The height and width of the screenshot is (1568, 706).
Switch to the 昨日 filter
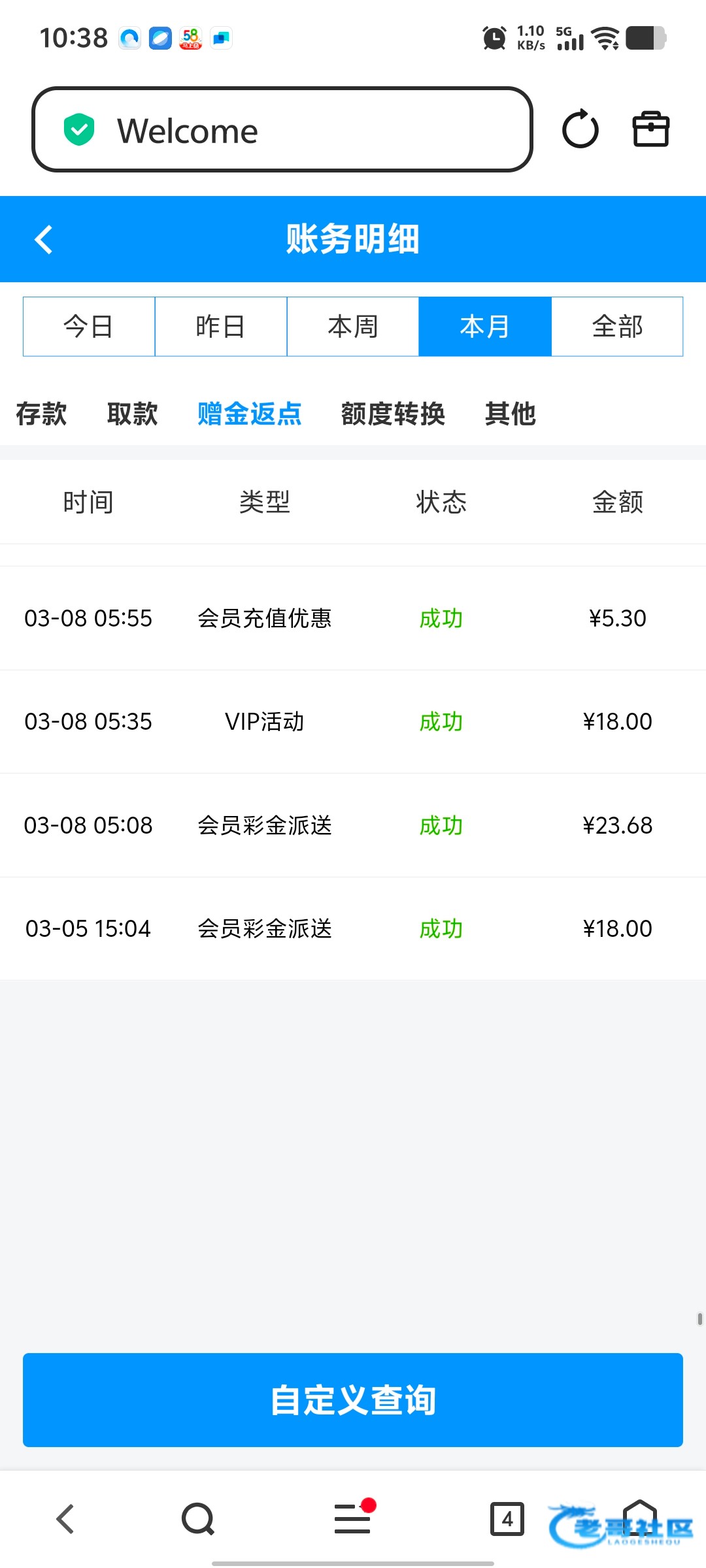point(221,327)
